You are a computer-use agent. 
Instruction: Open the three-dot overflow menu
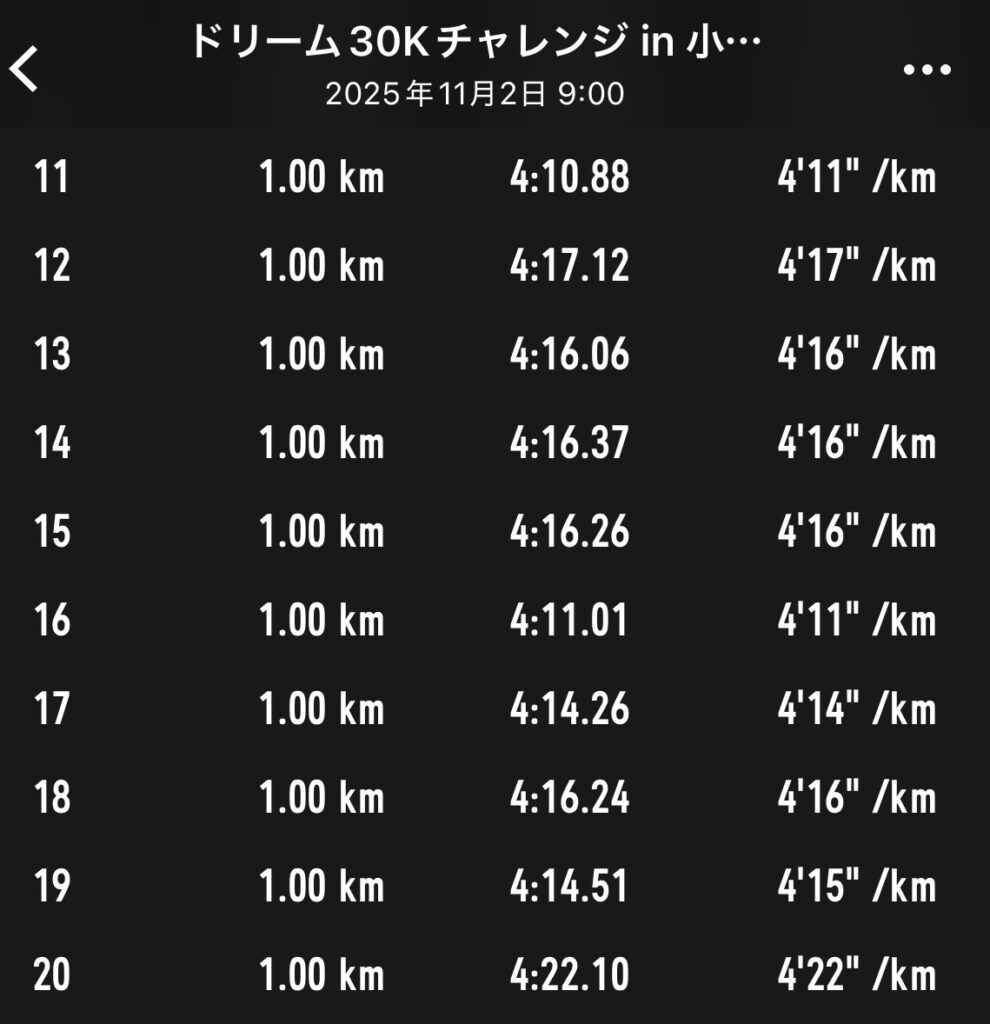[926, 70]
